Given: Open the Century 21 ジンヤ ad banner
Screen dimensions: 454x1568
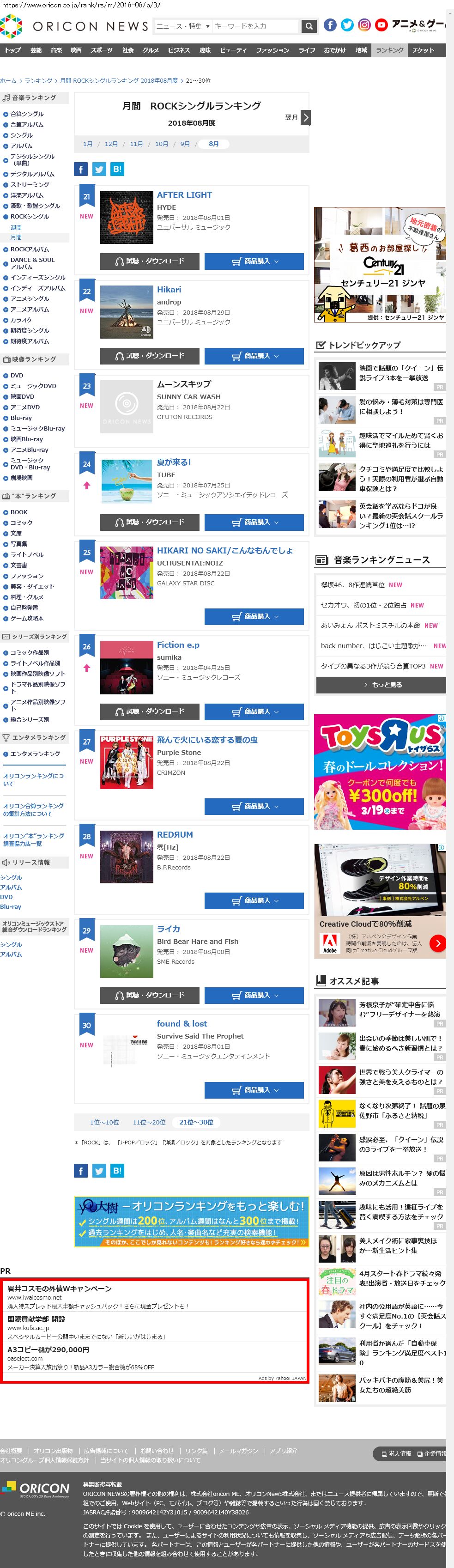Looking at the screenshot, I should [380, 265].
